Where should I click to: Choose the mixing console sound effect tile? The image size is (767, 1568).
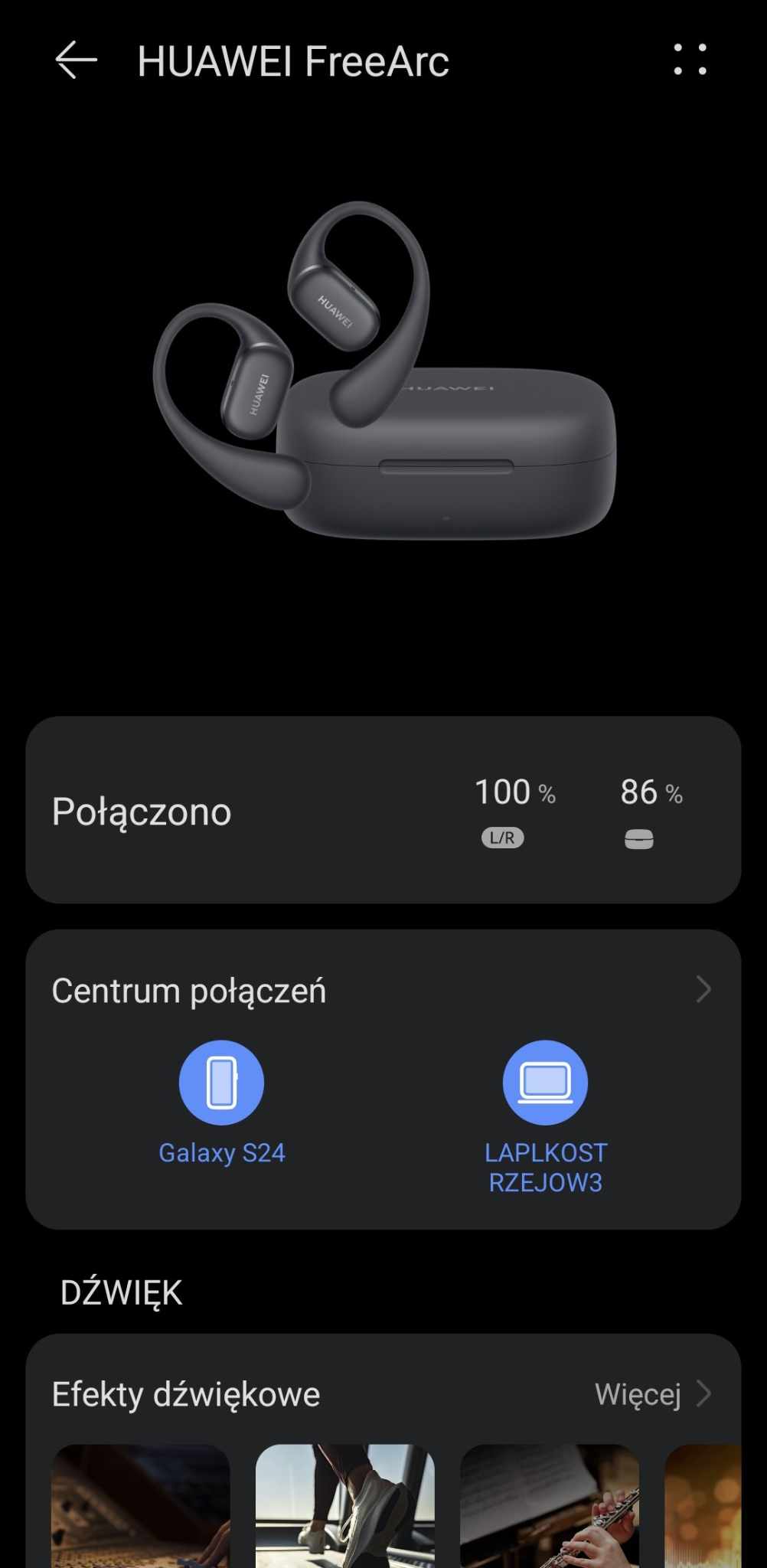[x=141, y=1505]
